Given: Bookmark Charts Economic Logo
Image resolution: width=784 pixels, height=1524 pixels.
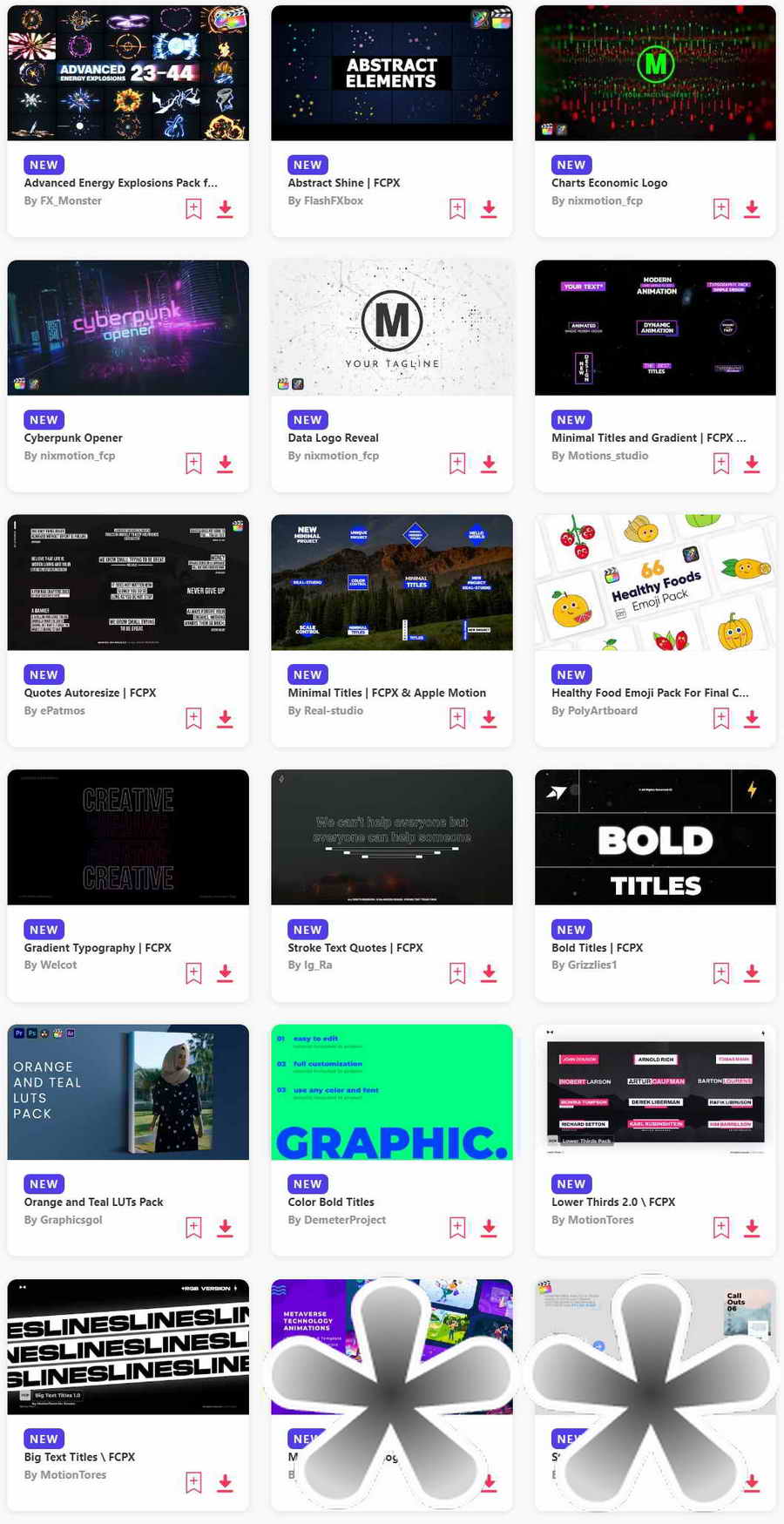Looking at the screenshot, I should [720, 209].
